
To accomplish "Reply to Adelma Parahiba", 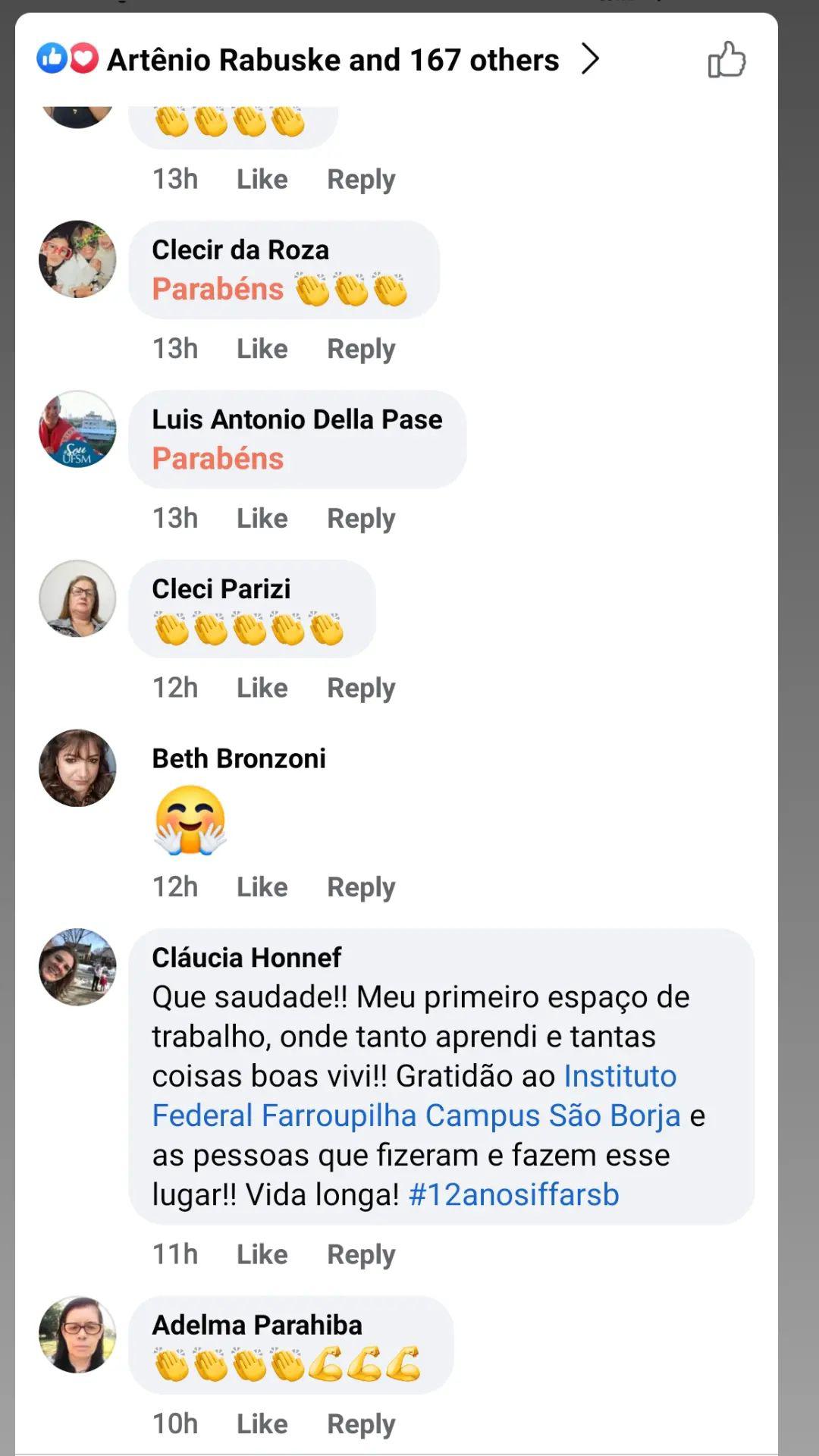I will [x=361, y=1423].
